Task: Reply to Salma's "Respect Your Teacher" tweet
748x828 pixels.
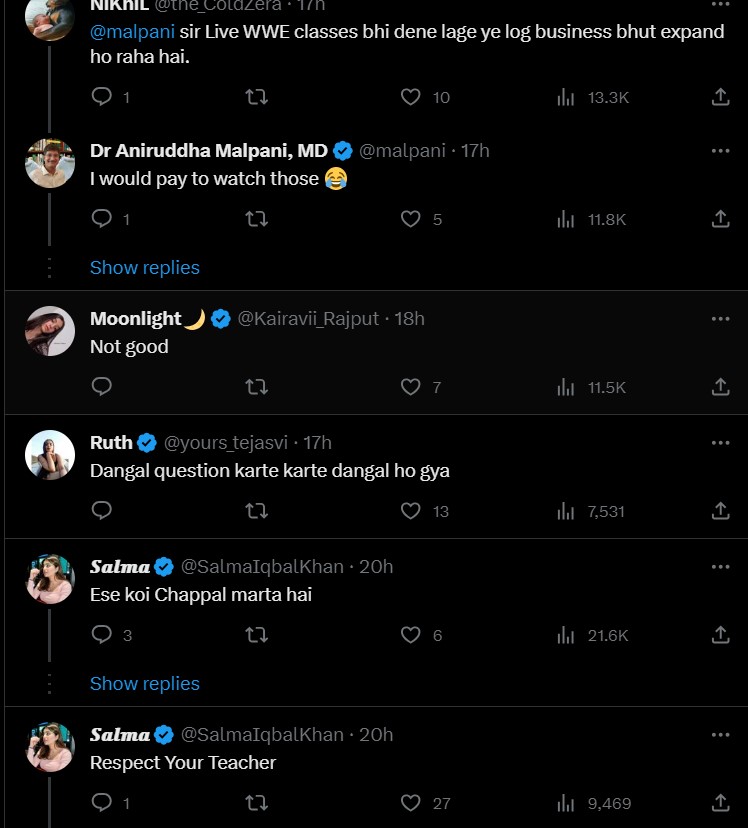Action: tap(101, 803)
